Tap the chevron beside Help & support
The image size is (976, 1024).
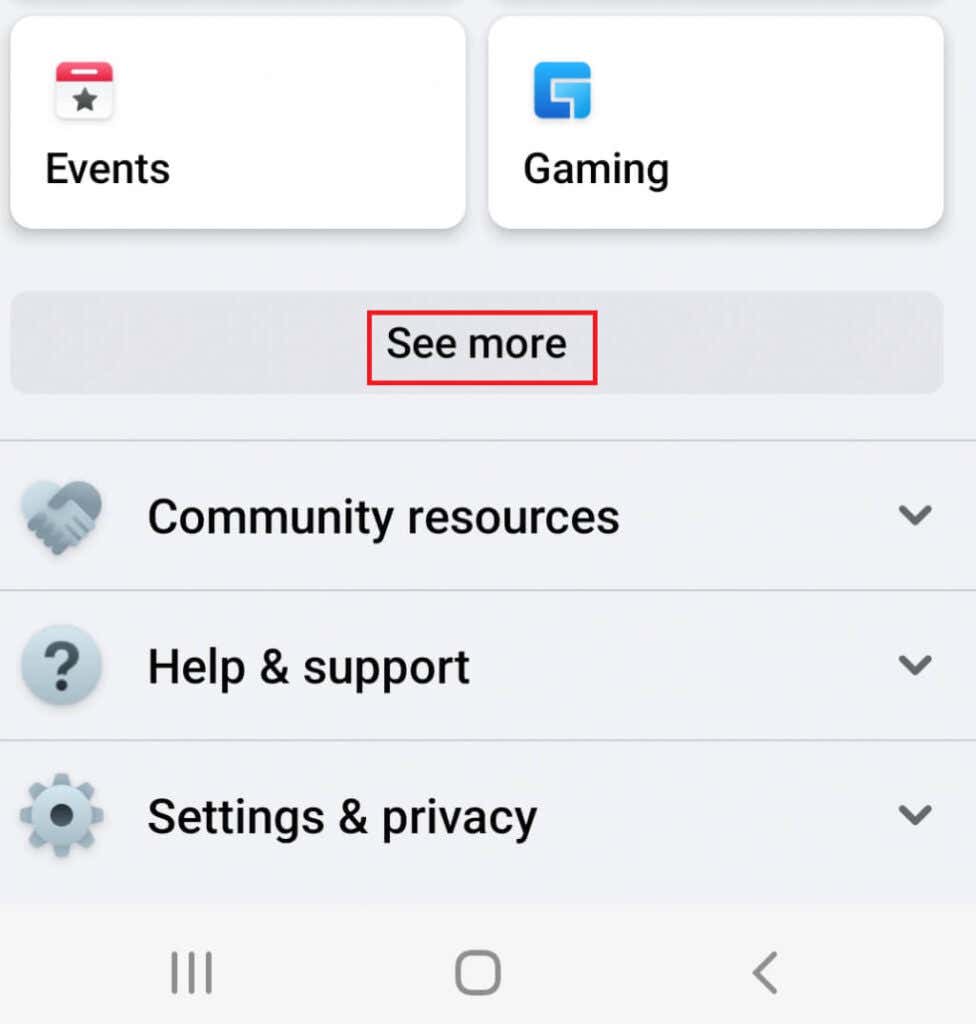click(x=913, y=665)
